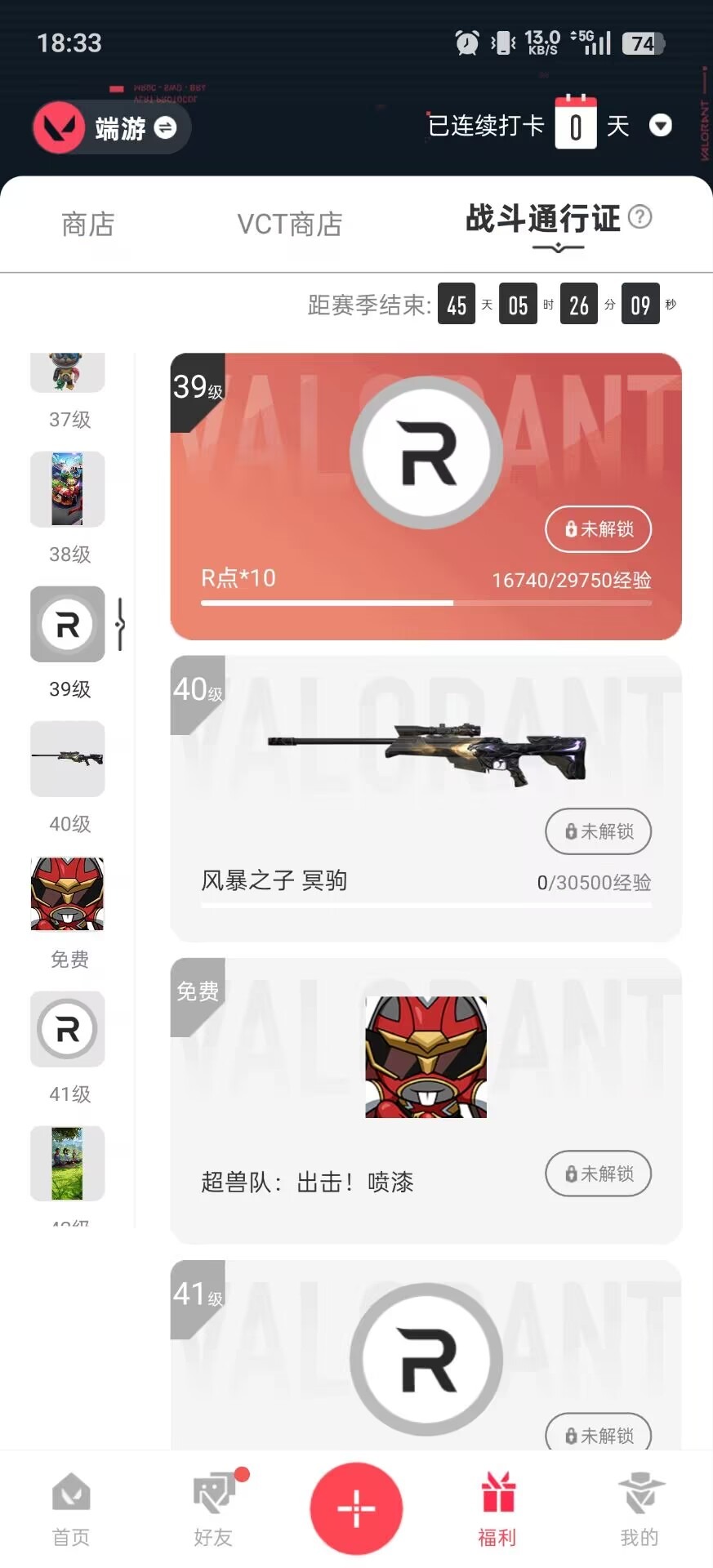The width and height of the screenshot is (713, 1568).
Task: Tap 未解锁 on the R点*10 card
Action: tap(598, 529)
